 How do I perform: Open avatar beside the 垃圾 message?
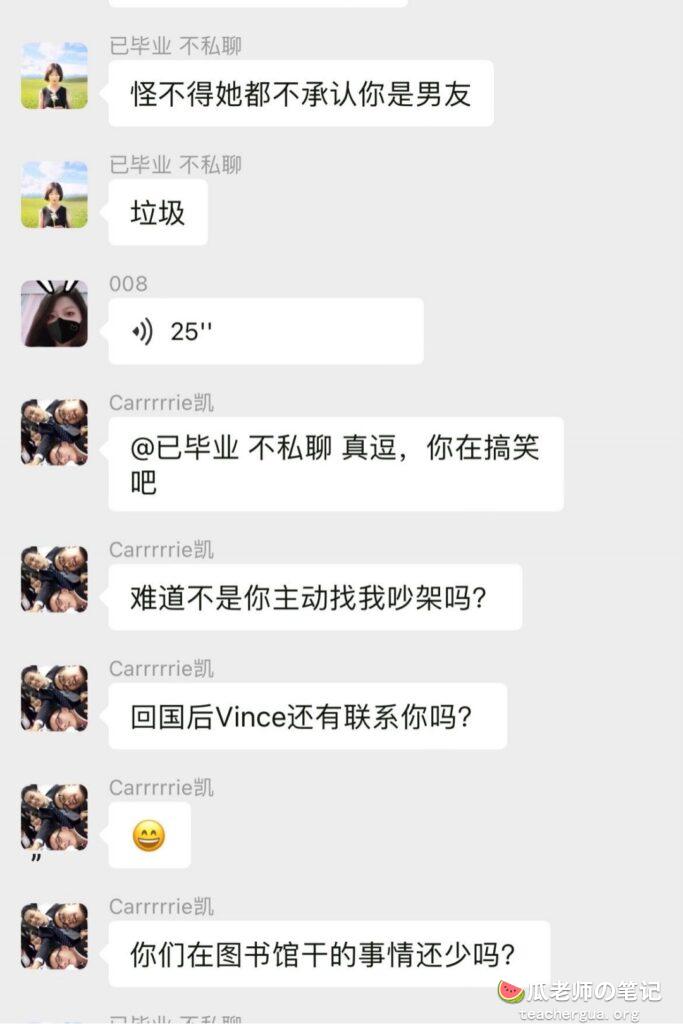click(54, 195)
